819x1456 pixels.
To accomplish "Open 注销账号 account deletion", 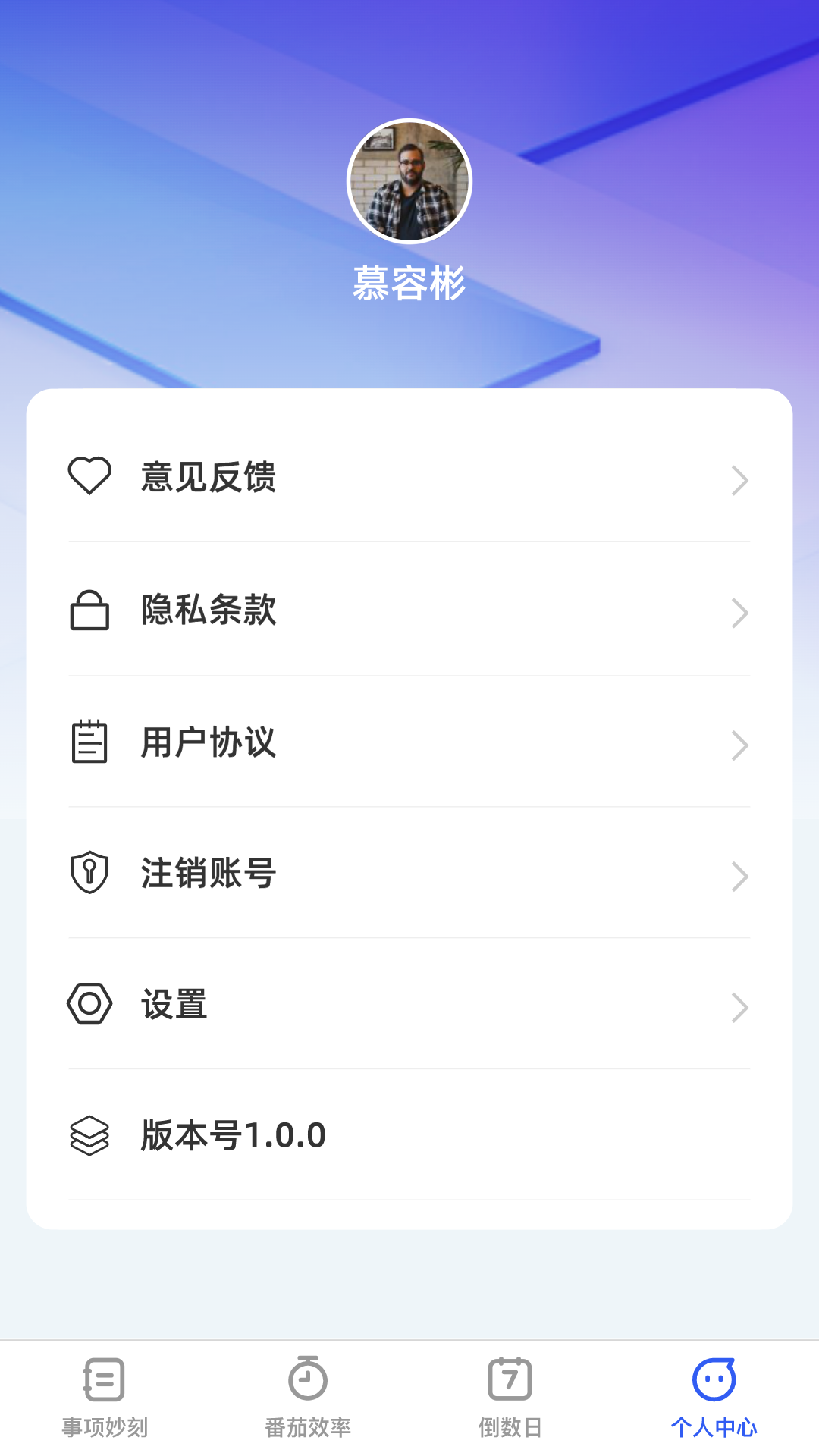I will tap(409, 874).
